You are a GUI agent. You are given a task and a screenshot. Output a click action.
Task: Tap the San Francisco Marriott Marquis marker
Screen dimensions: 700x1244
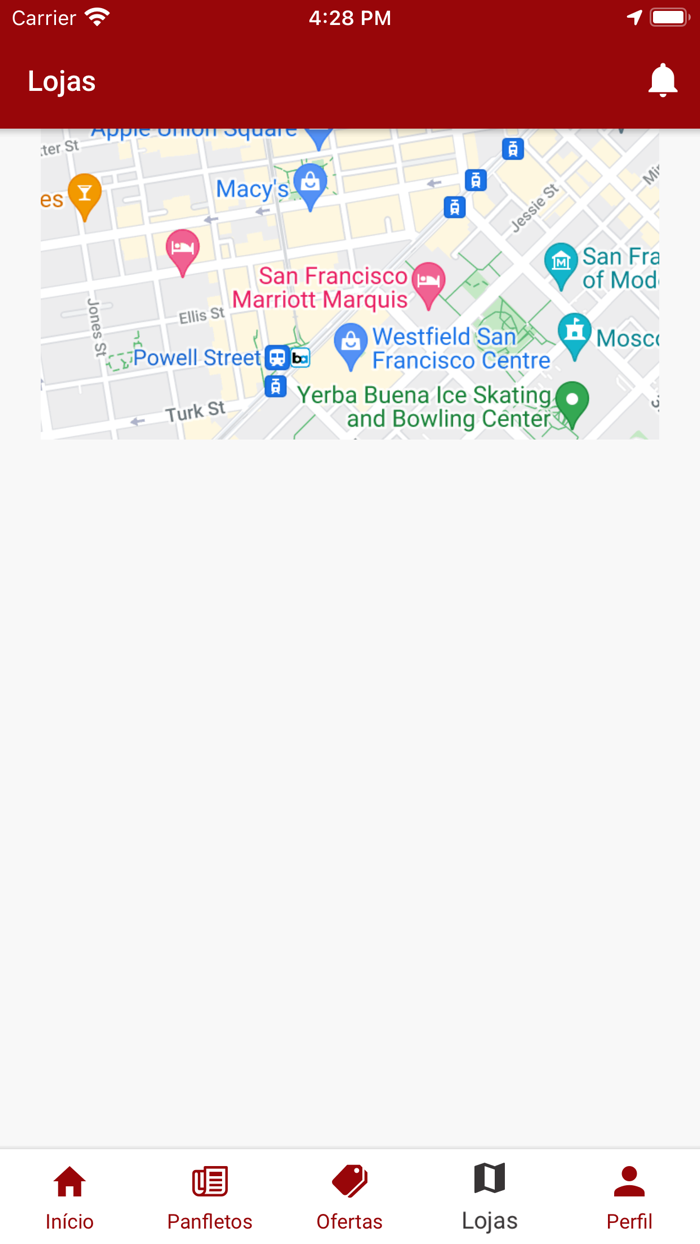(x=428, y=284)
